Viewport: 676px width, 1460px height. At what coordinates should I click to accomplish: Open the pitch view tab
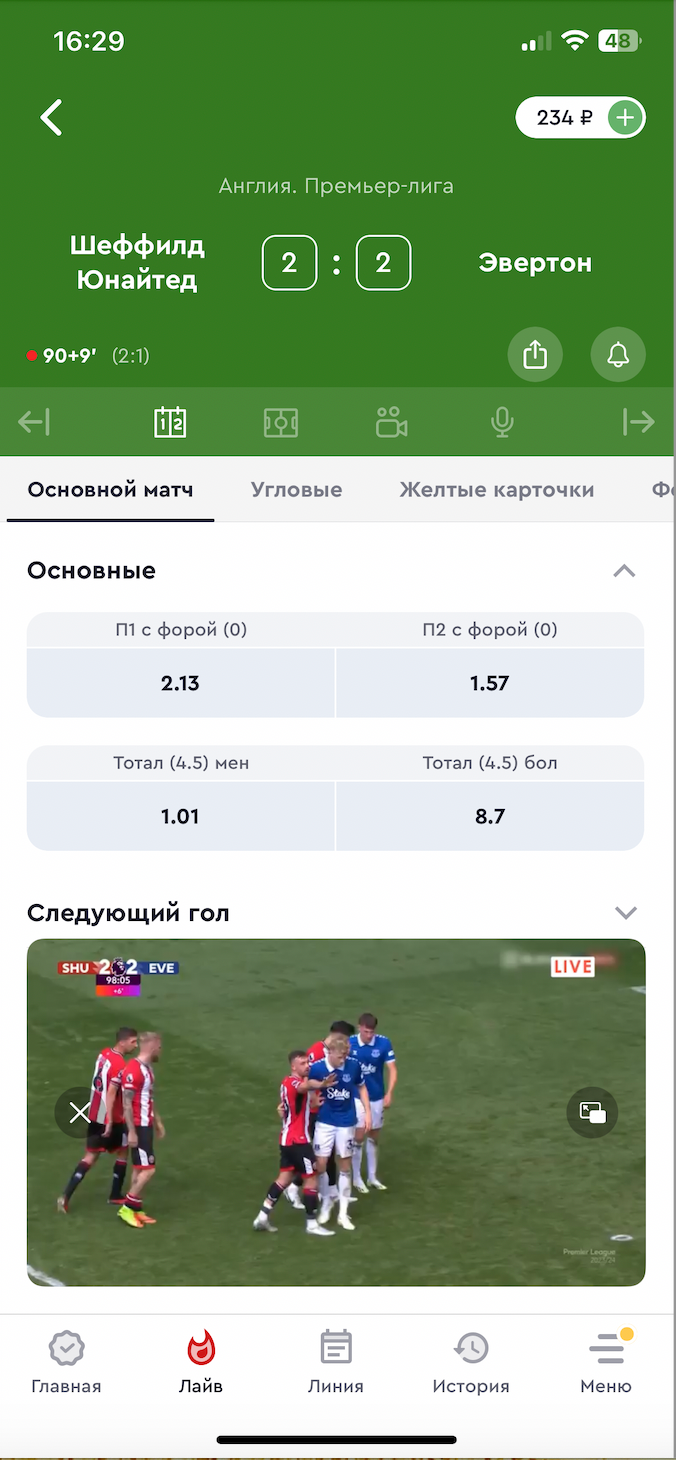[281, 422]
